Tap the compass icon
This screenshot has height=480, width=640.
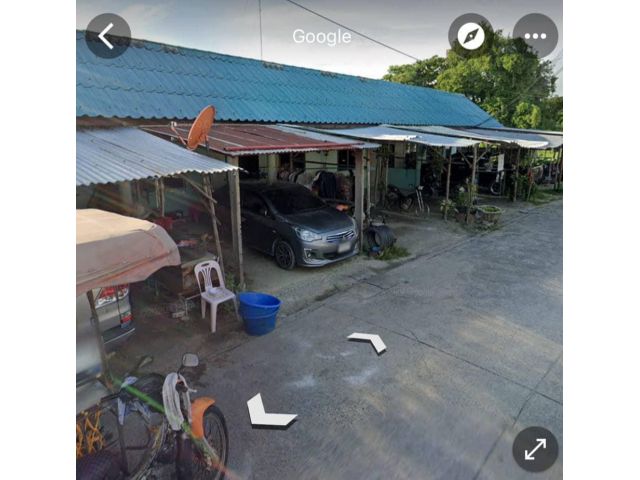(x=470, y=36)
